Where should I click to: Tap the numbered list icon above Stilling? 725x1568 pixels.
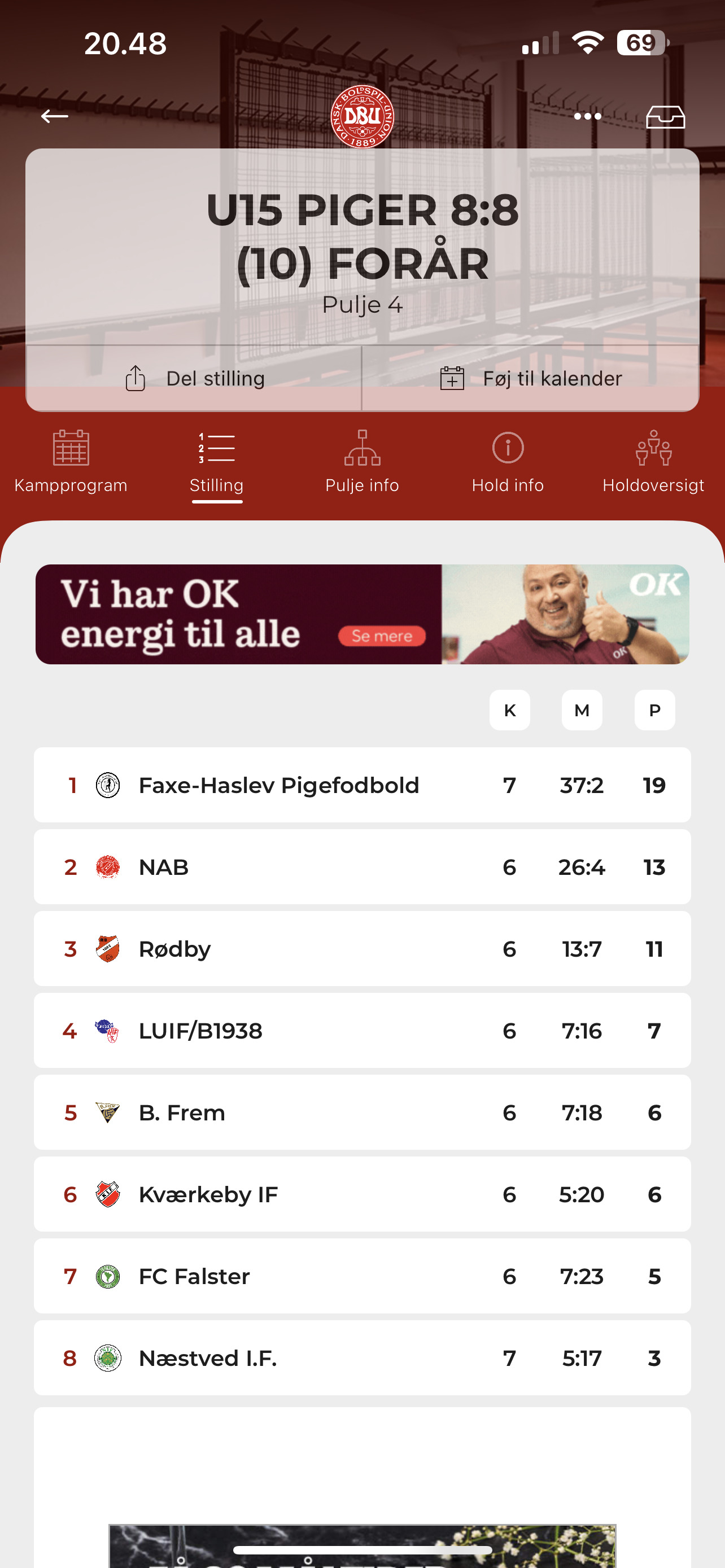[217, 448]
